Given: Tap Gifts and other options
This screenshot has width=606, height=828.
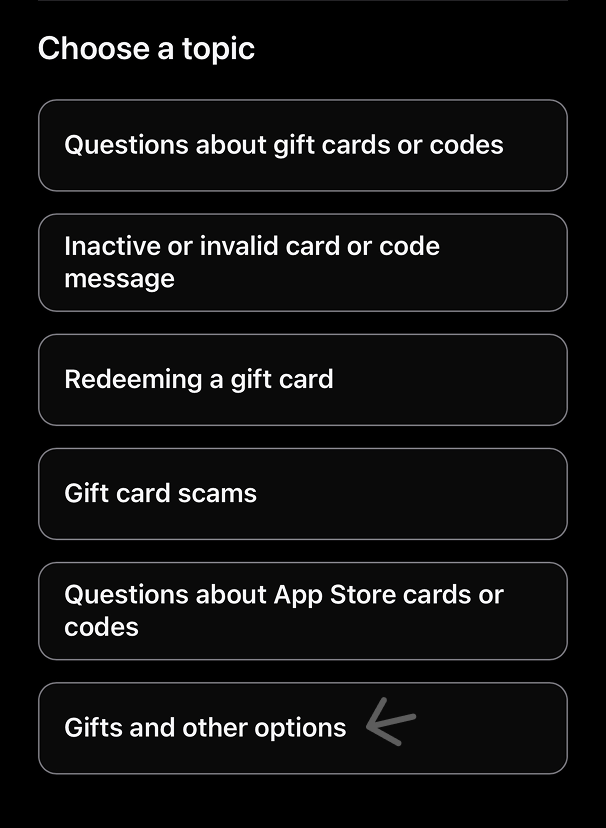Looking at the screenshot, I should (x=302, y=728).
